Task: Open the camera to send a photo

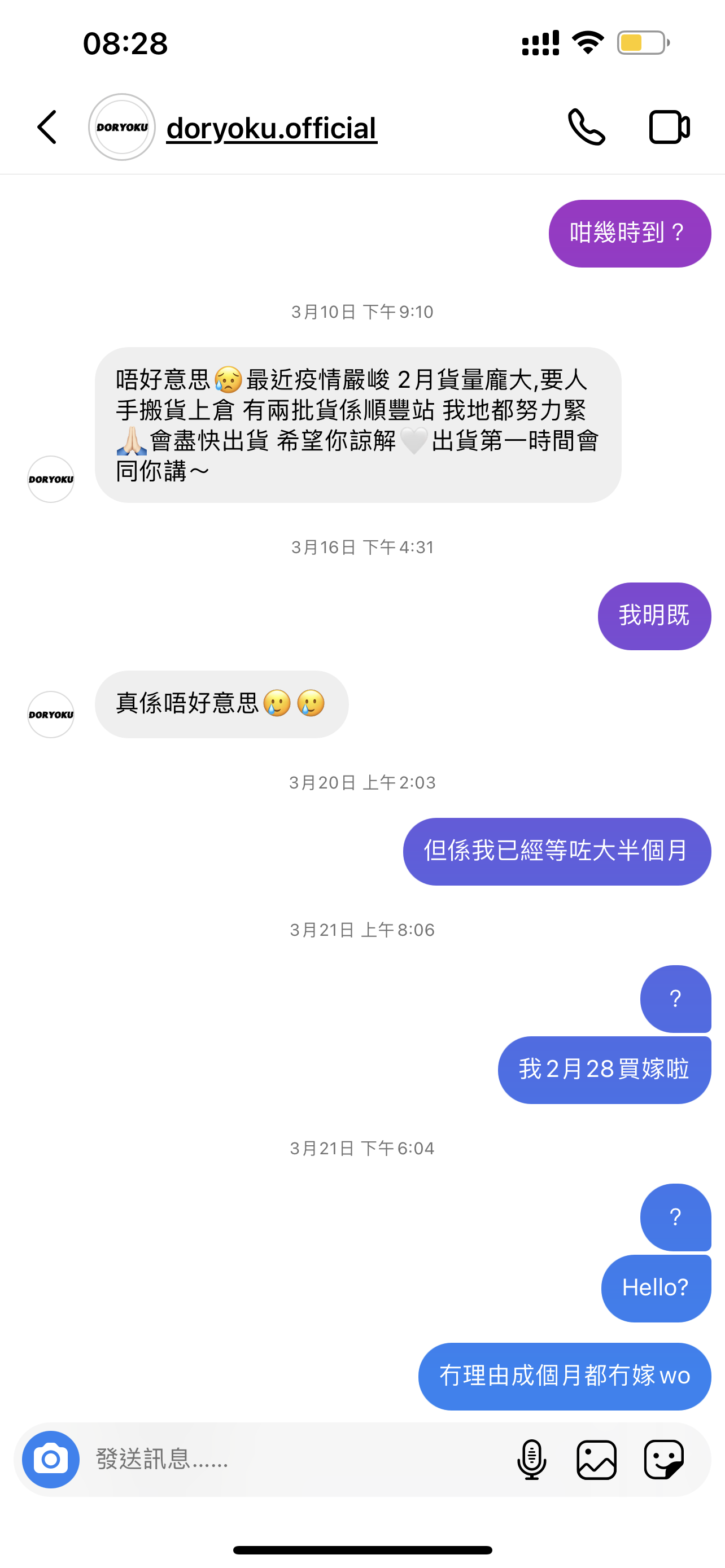Action: [x=50, y=1459]
